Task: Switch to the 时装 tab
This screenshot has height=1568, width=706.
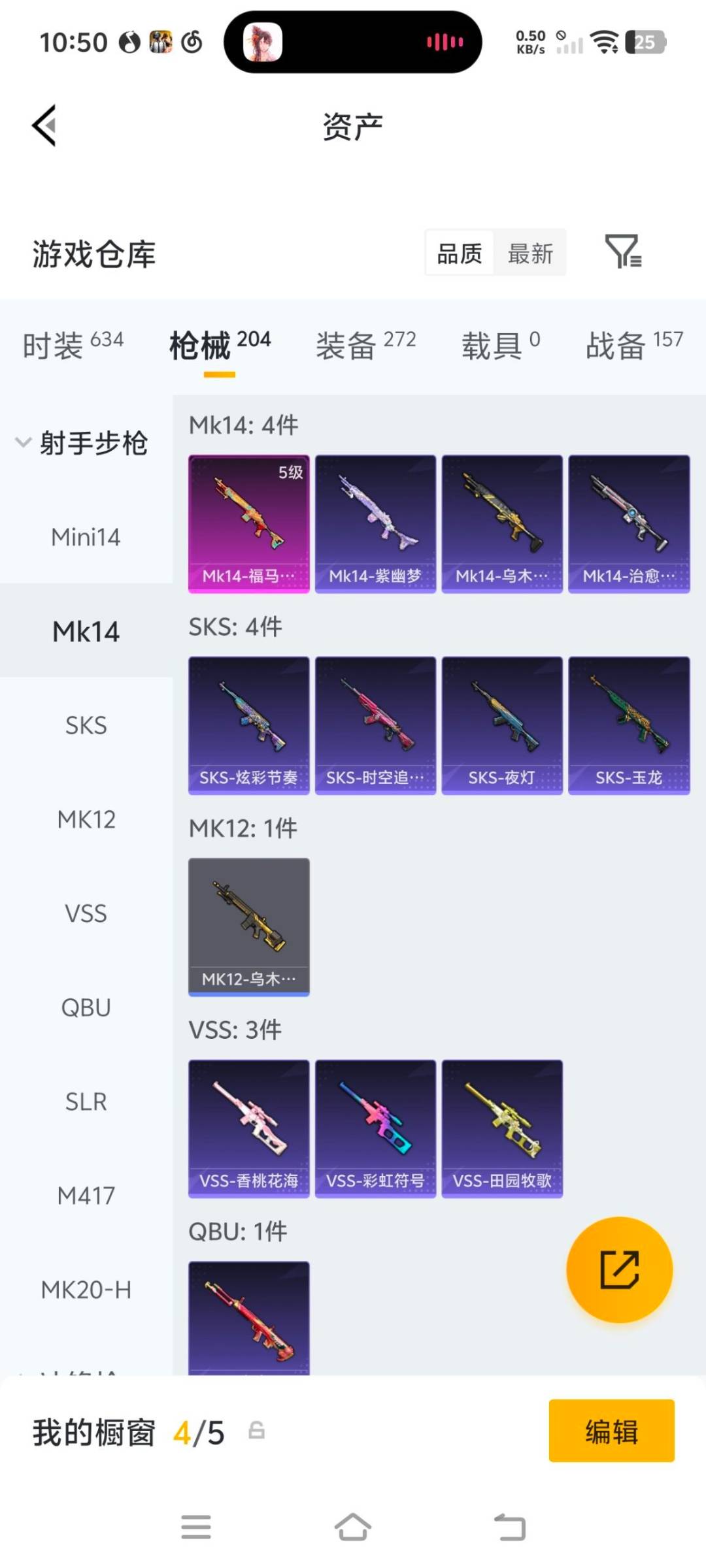Action: tap(73, 345)
